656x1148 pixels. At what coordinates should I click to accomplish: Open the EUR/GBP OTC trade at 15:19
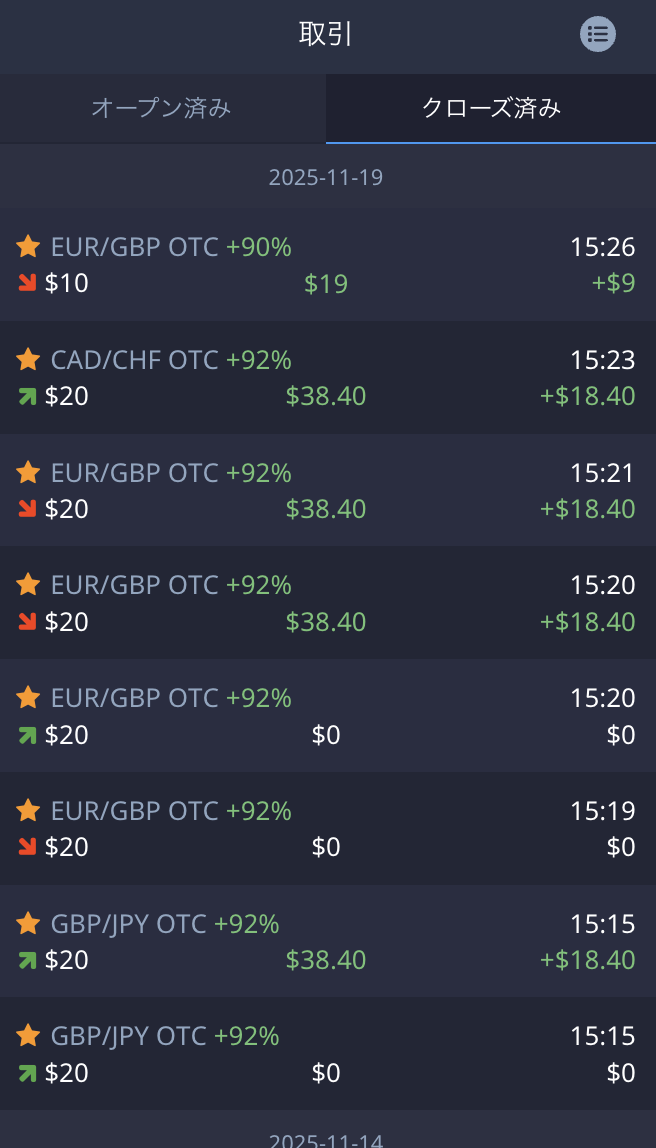[x=328, y=828]
